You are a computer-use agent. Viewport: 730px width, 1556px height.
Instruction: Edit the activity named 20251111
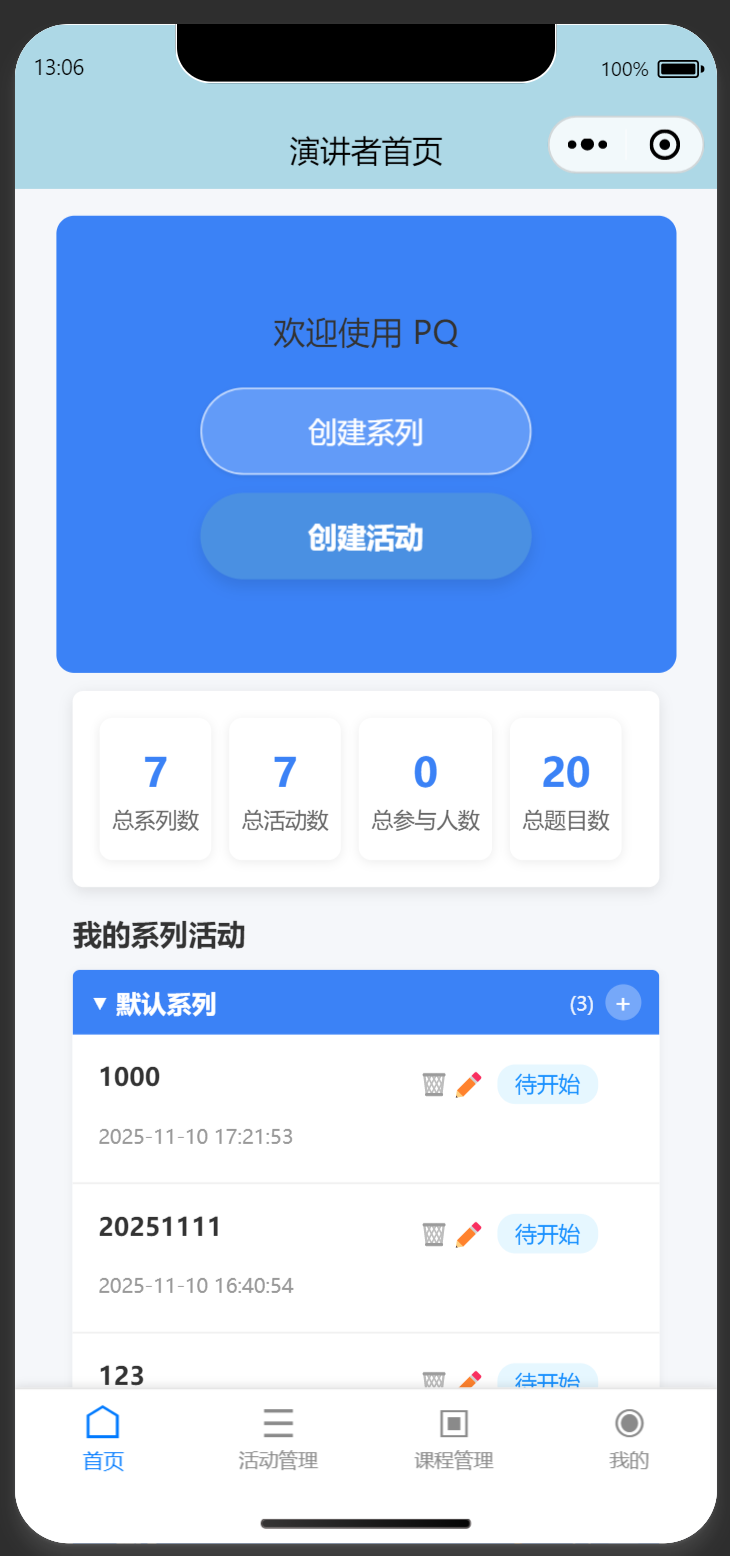[x=468, y=1234]
